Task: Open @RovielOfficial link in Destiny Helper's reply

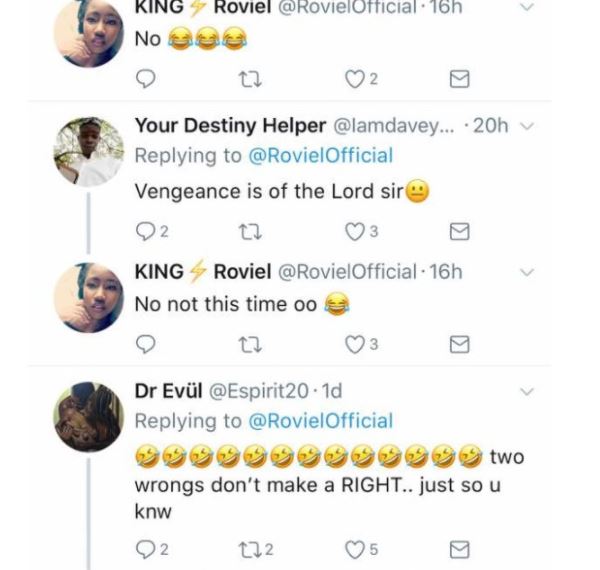Action: click(x=320, y=155)
